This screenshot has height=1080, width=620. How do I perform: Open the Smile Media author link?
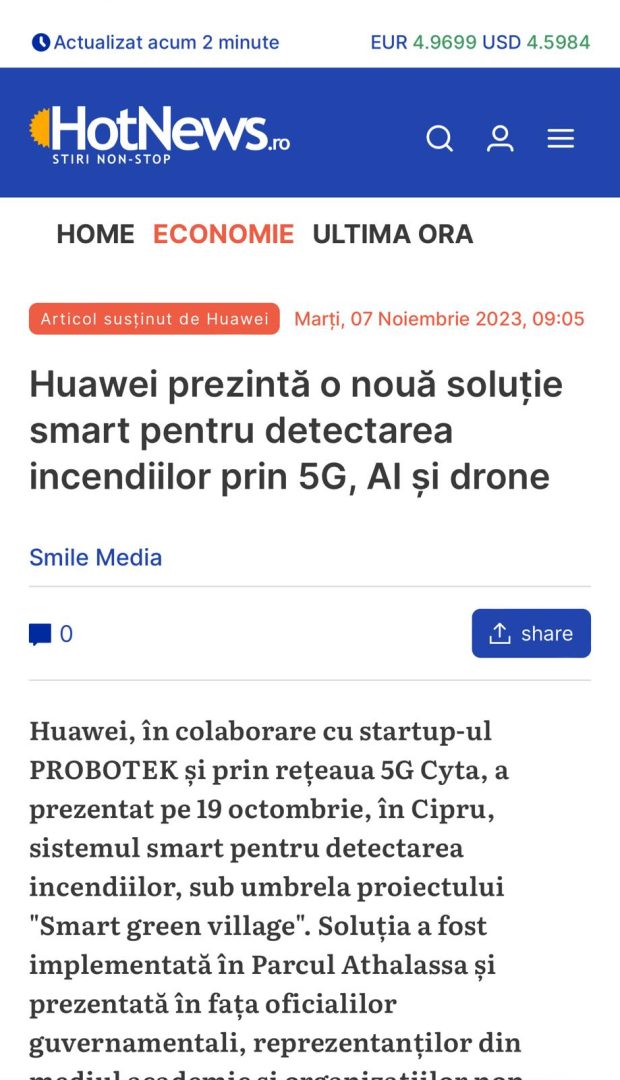95,557
